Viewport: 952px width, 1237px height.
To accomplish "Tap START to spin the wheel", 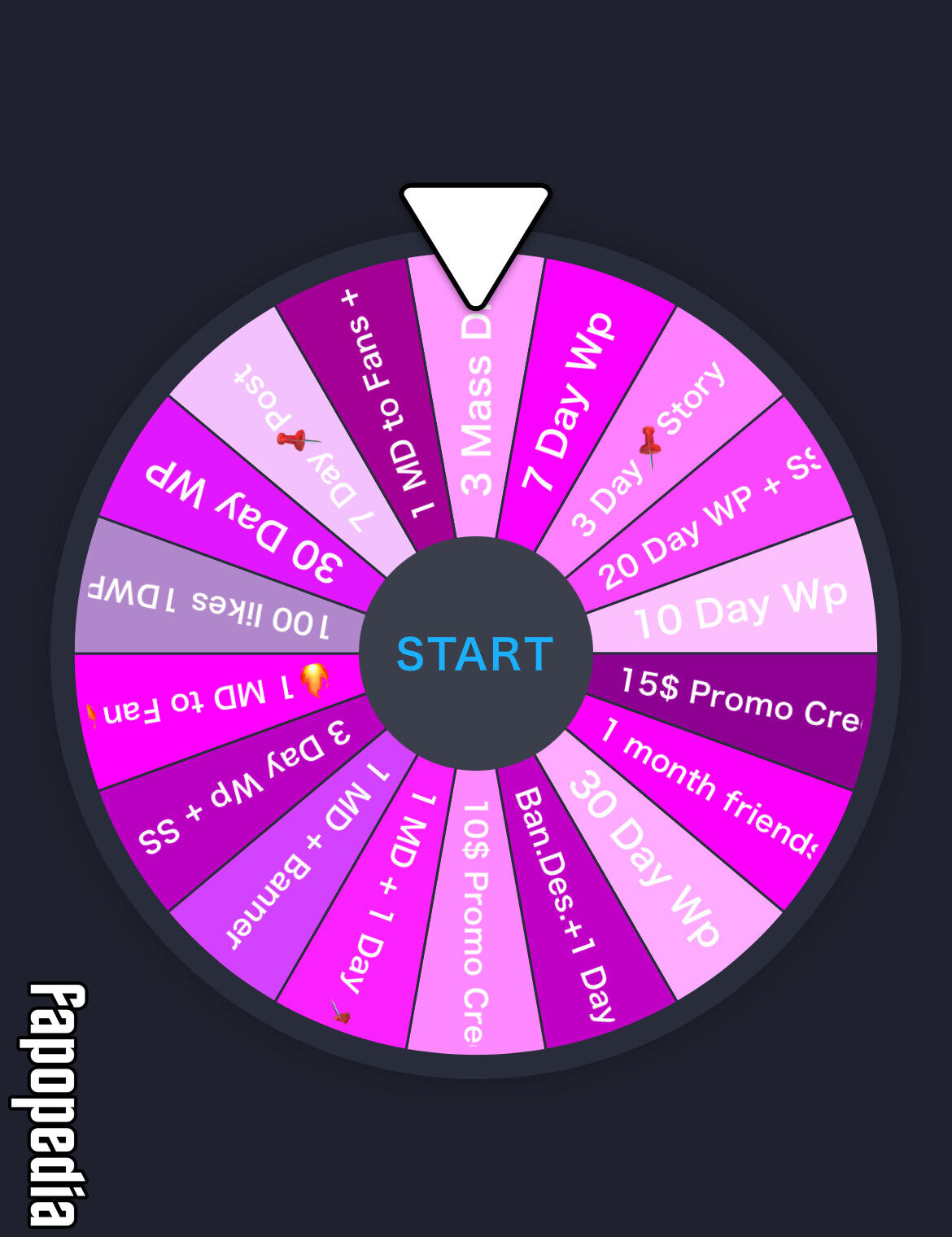I will tap(475, 653).
